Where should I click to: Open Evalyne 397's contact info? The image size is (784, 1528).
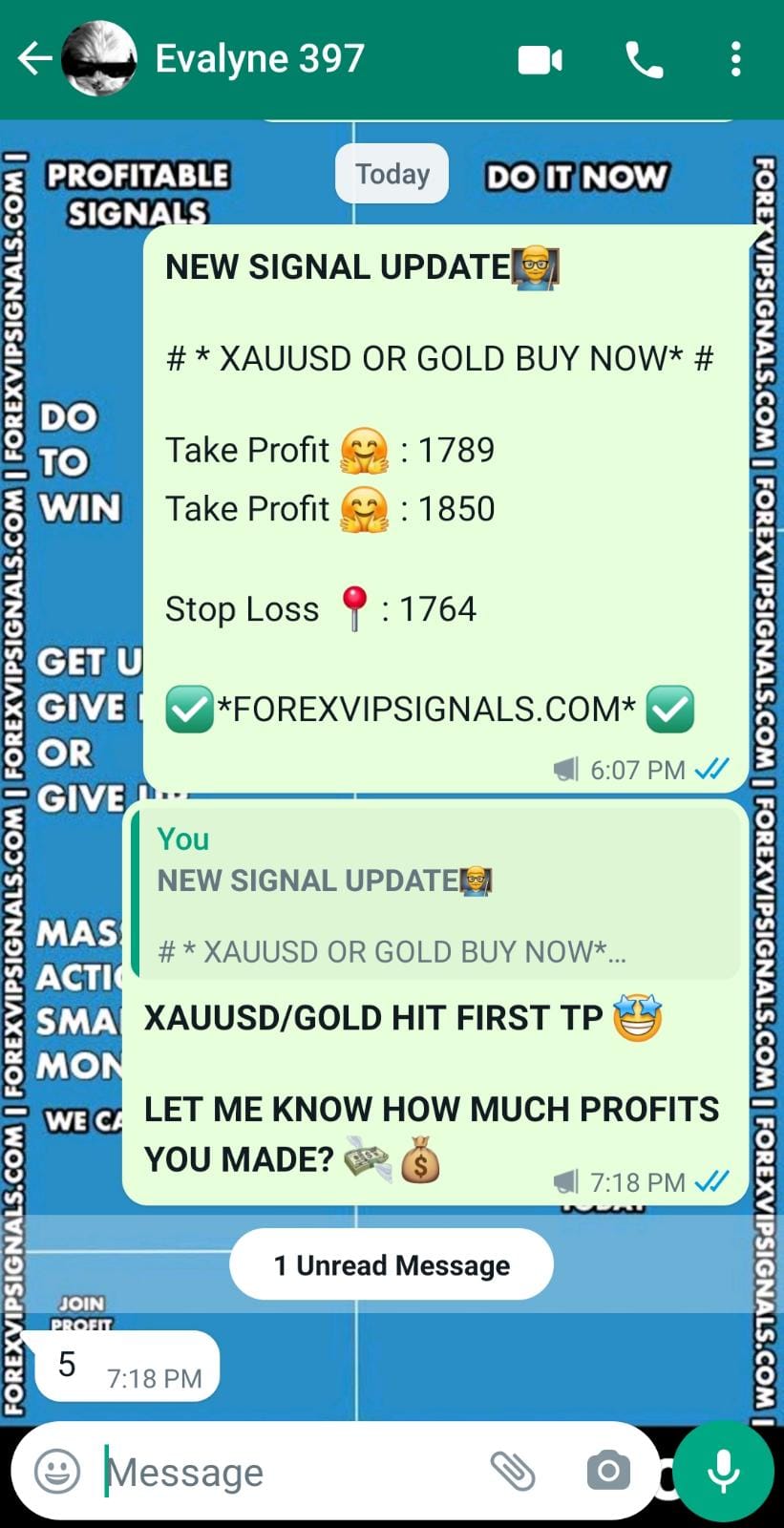[259, 58]
